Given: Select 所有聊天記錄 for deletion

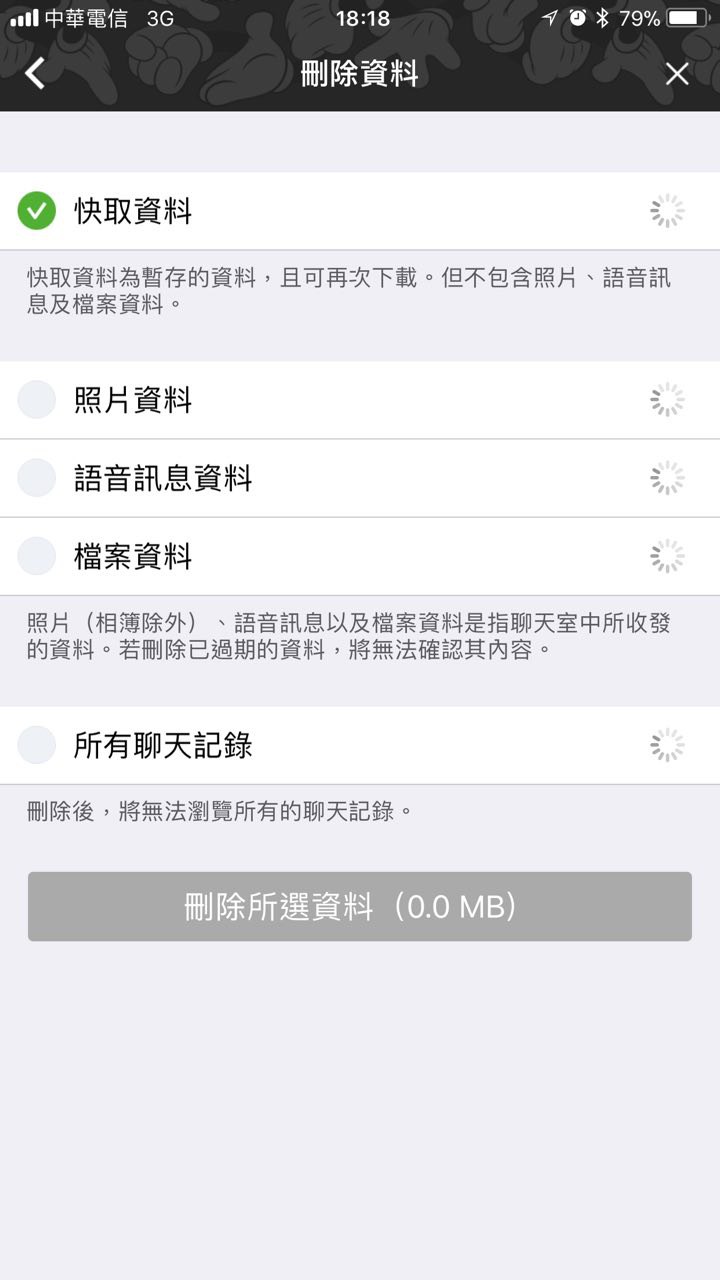Looking at the screenshot, I should click(37, 745).
